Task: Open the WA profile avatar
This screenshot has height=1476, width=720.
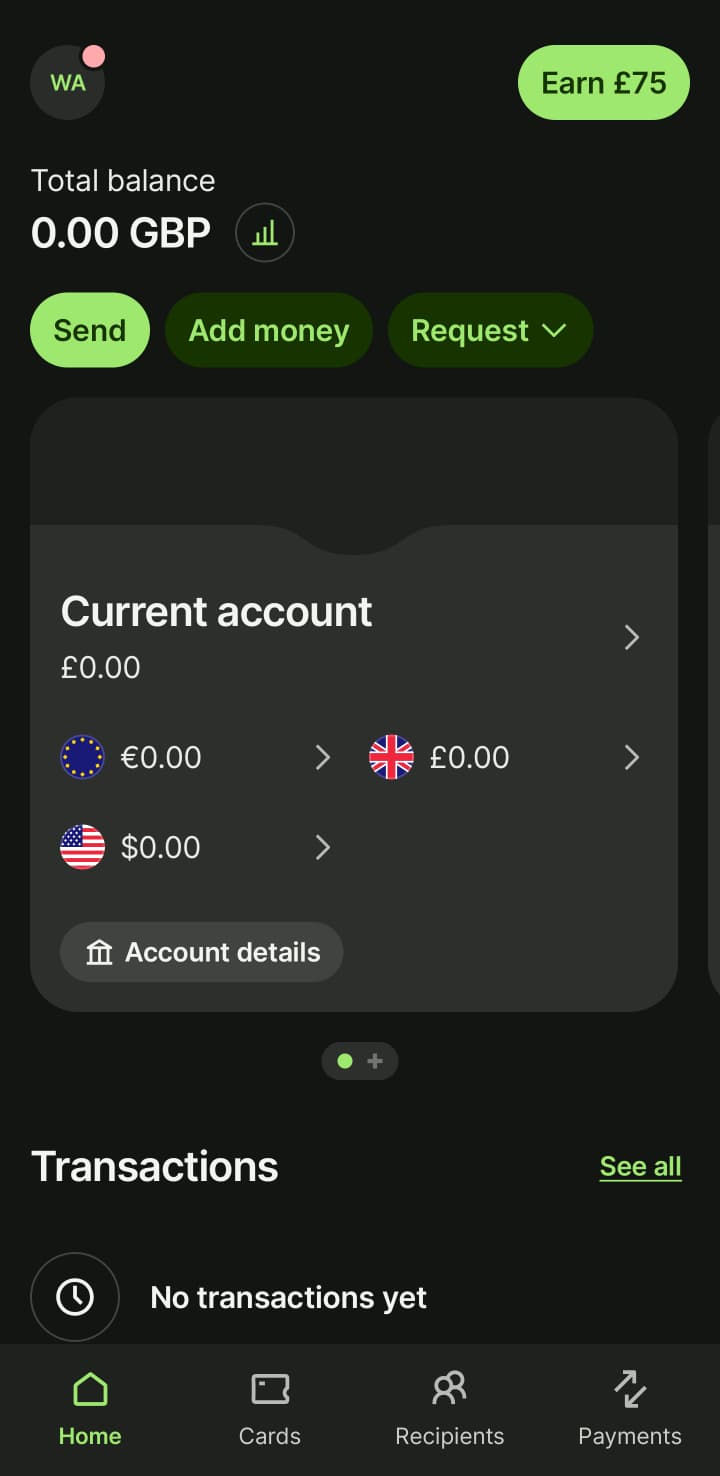Action: 67,83
